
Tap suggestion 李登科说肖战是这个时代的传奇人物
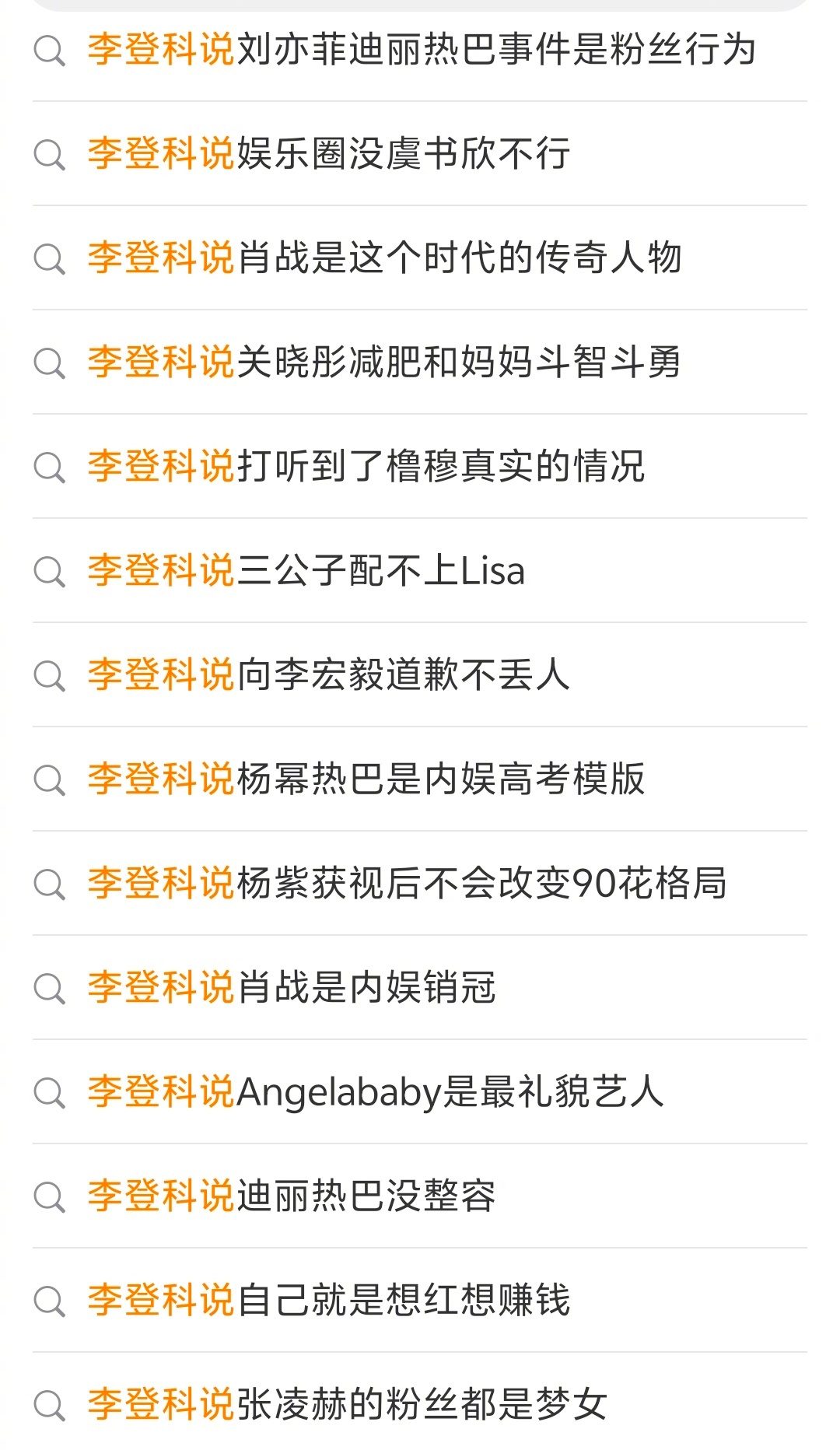(x=420, y=257)
